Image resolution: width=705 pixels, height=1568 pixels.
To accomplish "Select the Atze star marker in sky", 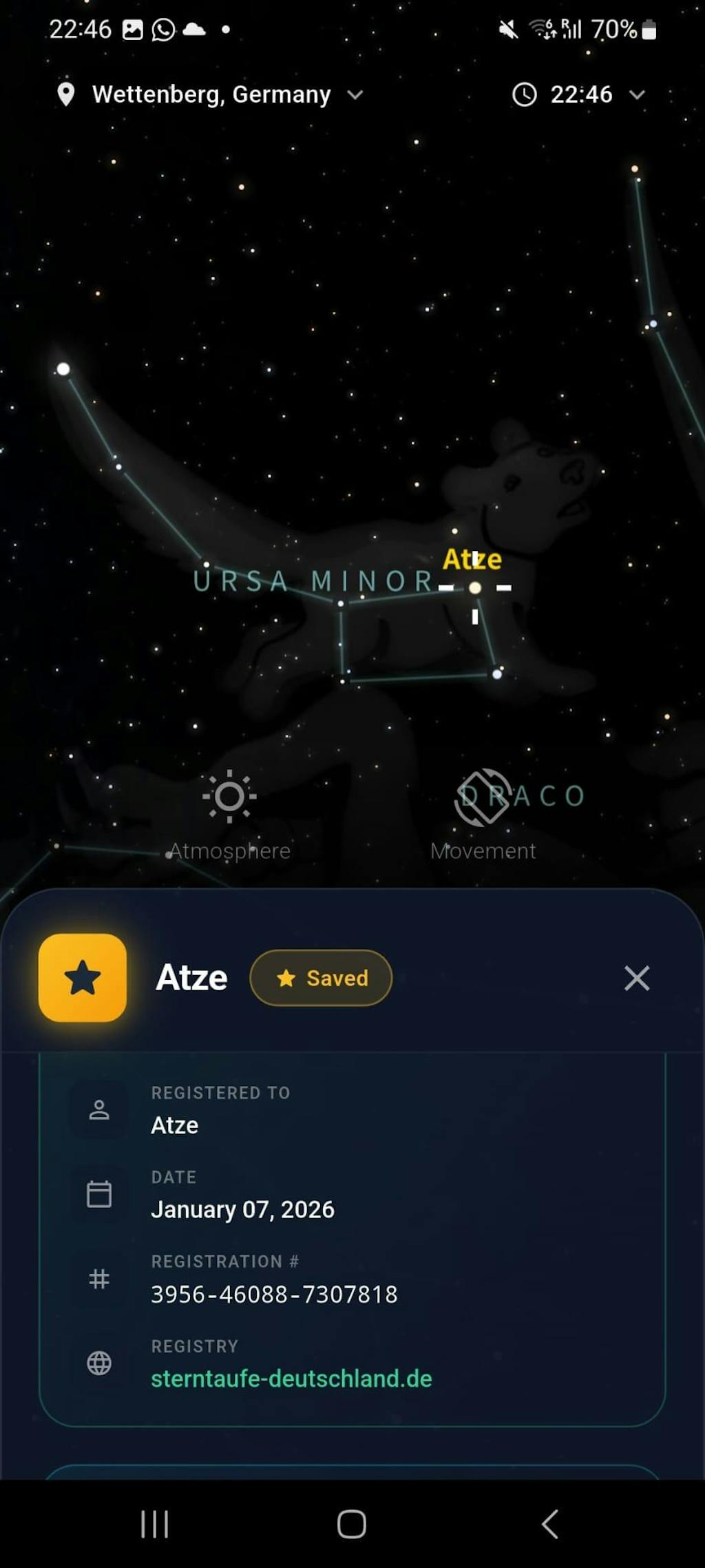I will (475, 587).
